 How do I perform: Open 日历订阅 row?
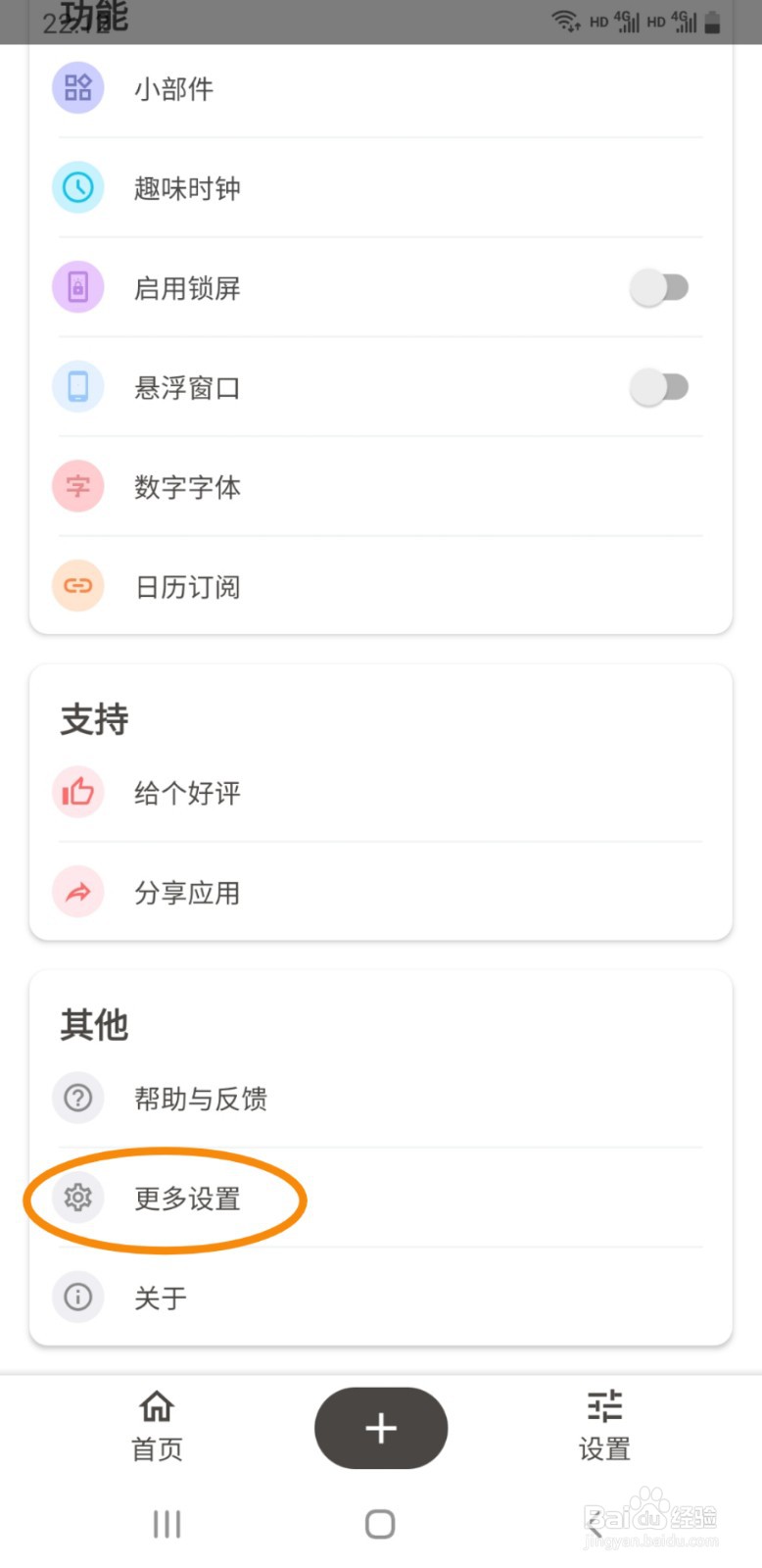tap(380, 587)
